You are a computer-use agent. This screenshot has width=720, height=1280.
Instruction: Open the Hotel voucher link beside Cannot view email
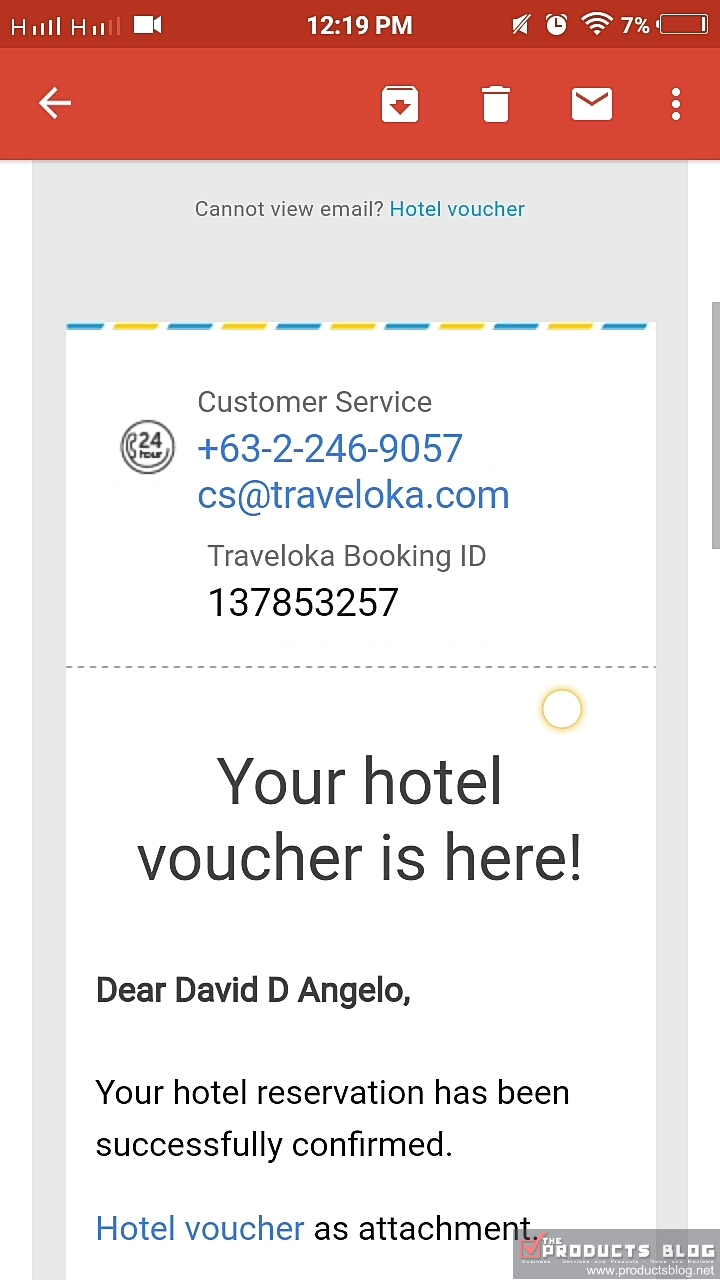click(x=457, y=209)
